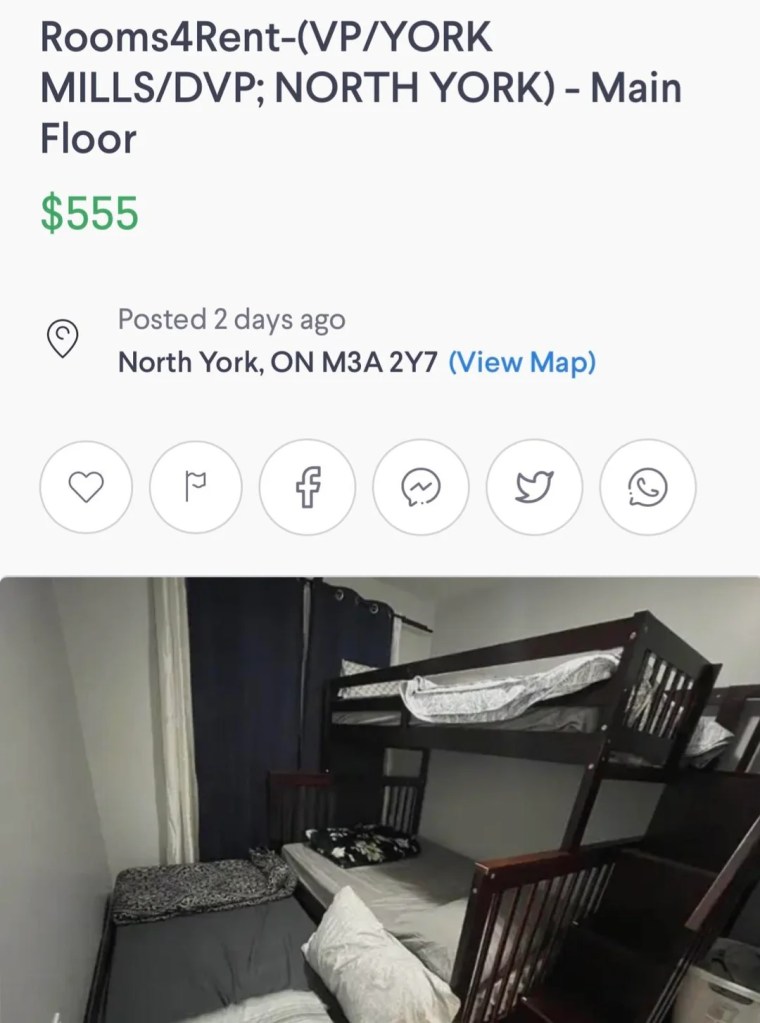
Task: Report the ad using the flag icon
Action: click(x=196, y=488)
